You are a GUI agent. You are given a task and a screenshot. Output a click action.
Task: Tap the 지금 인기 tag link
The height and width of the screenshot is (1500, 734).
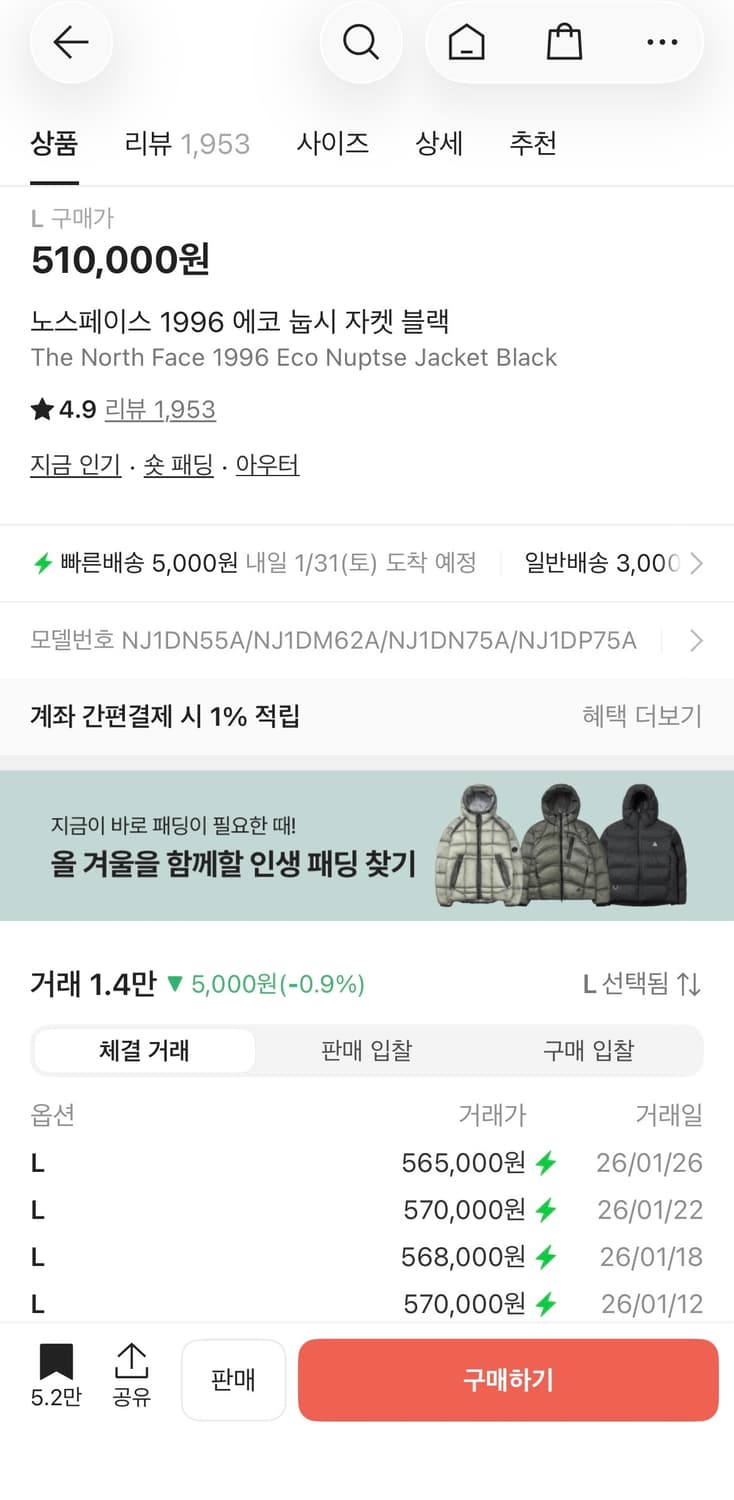point(75,464)
